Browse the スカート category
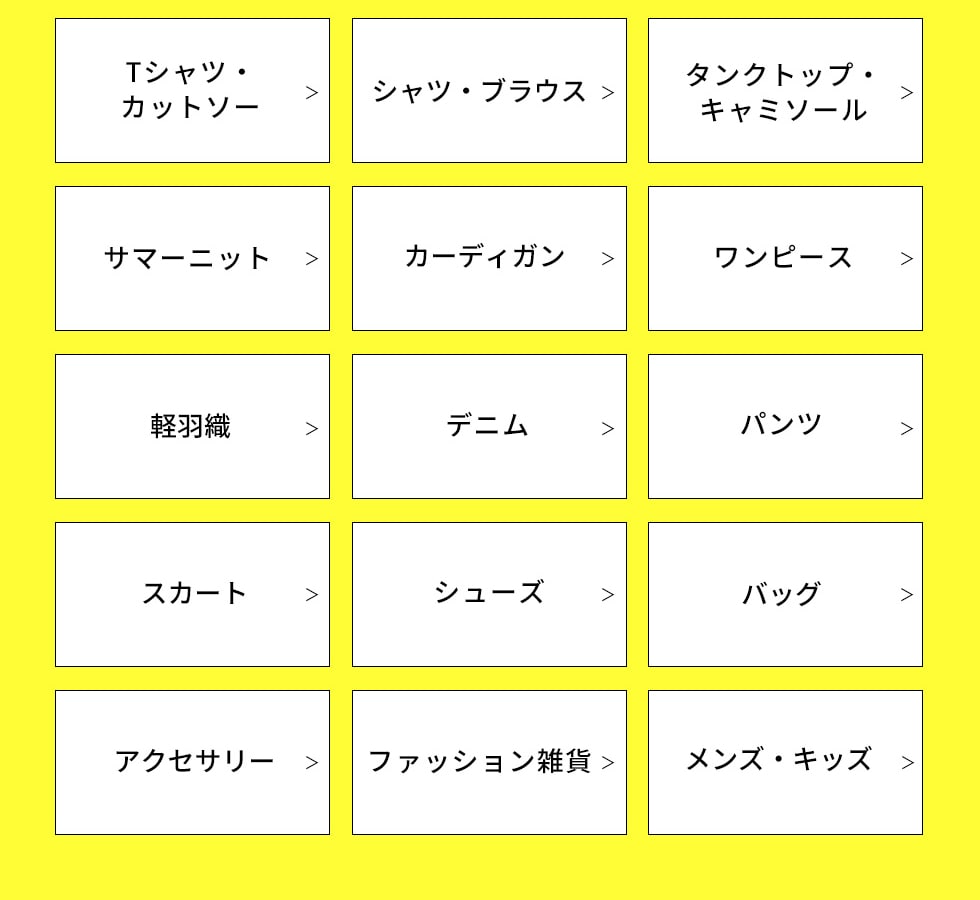980x900 pixels. (x=192, y=594)
